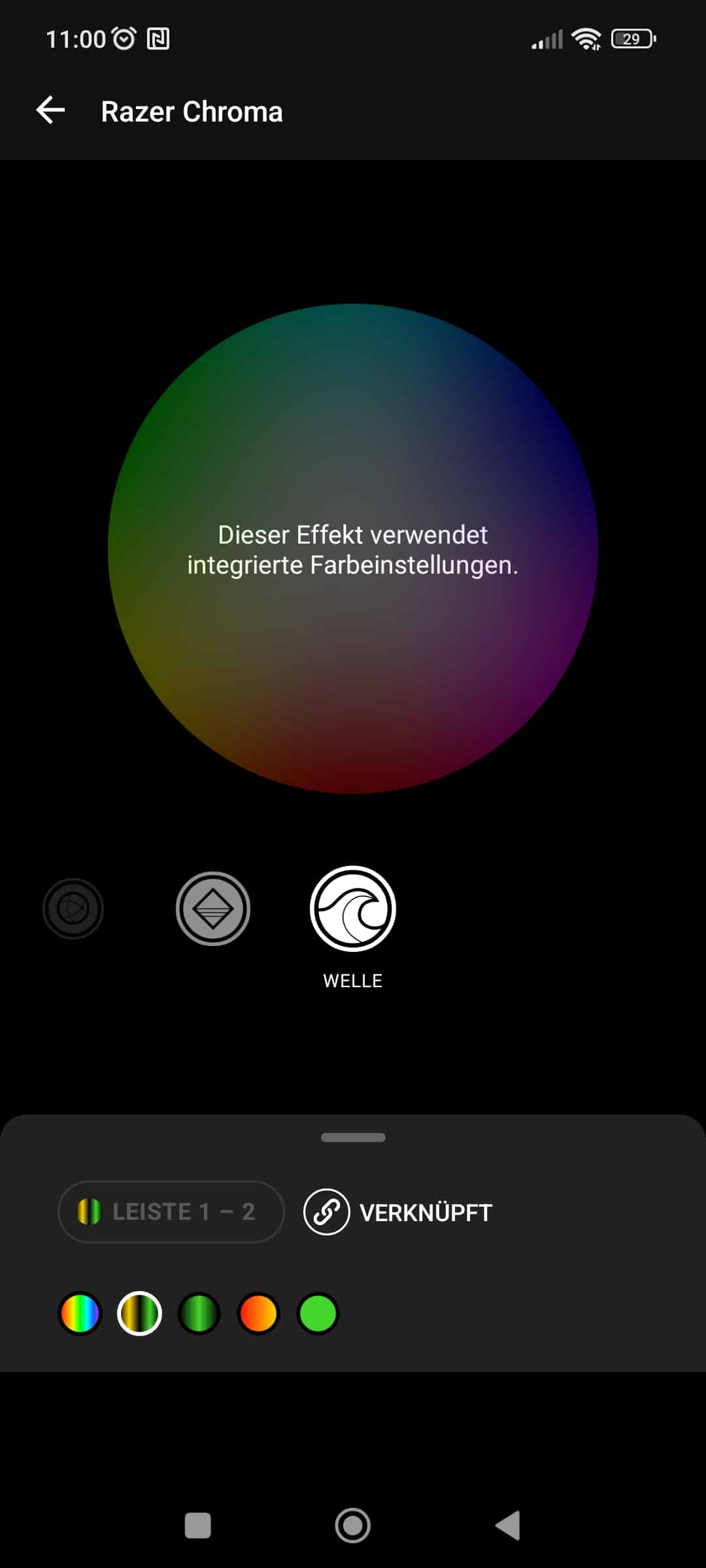
Task: Pick the solid green preset
Action: coord(318,1314)
